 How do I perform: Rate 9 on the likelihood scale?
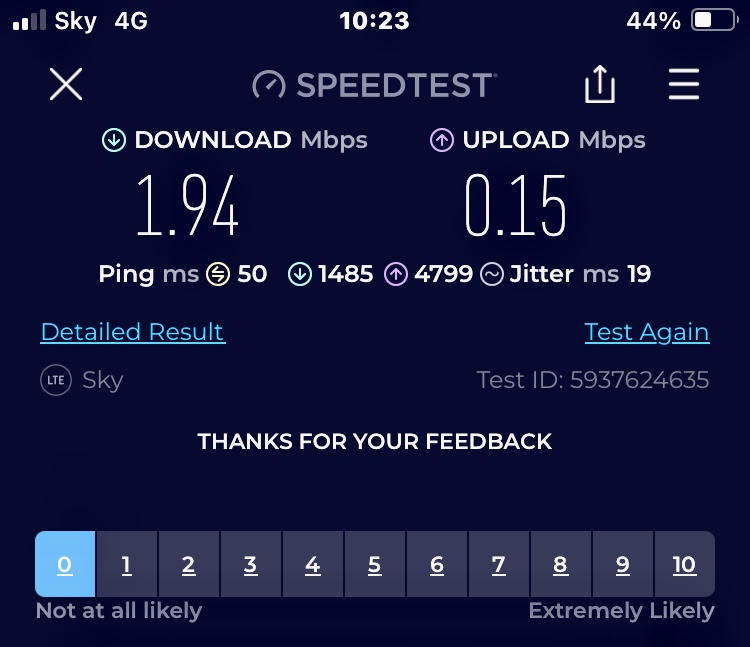coord(623,565)
